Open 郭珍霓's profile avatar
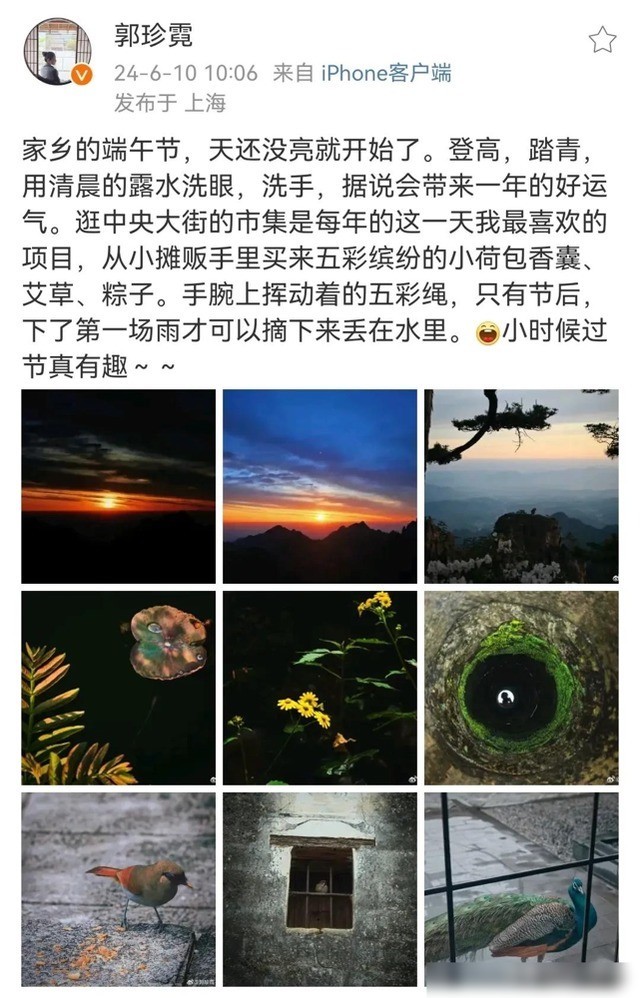This screenshot has height=998, width=640. pos(57,51)
